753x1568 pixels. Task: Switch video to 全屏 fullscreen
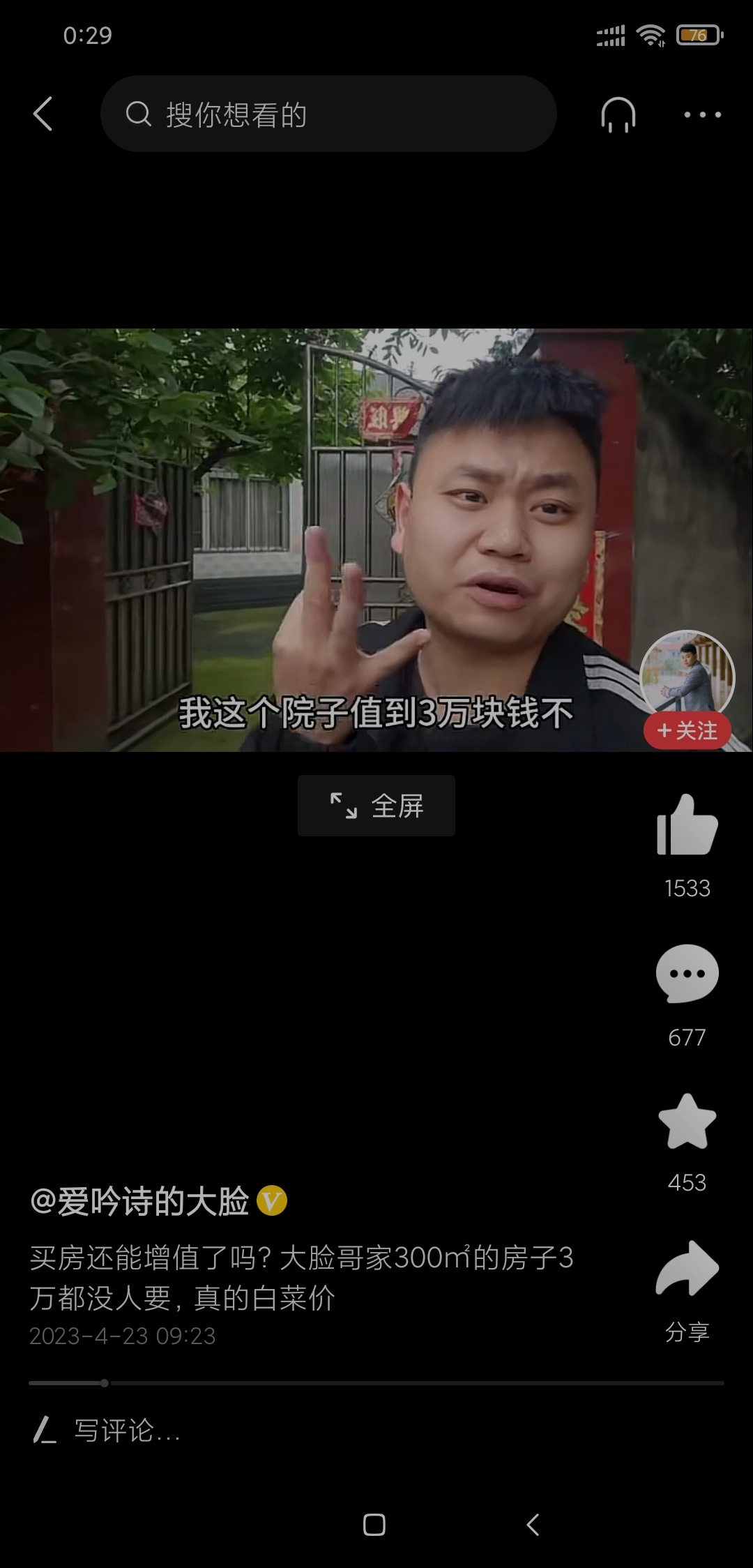click(x=376, y=806)
